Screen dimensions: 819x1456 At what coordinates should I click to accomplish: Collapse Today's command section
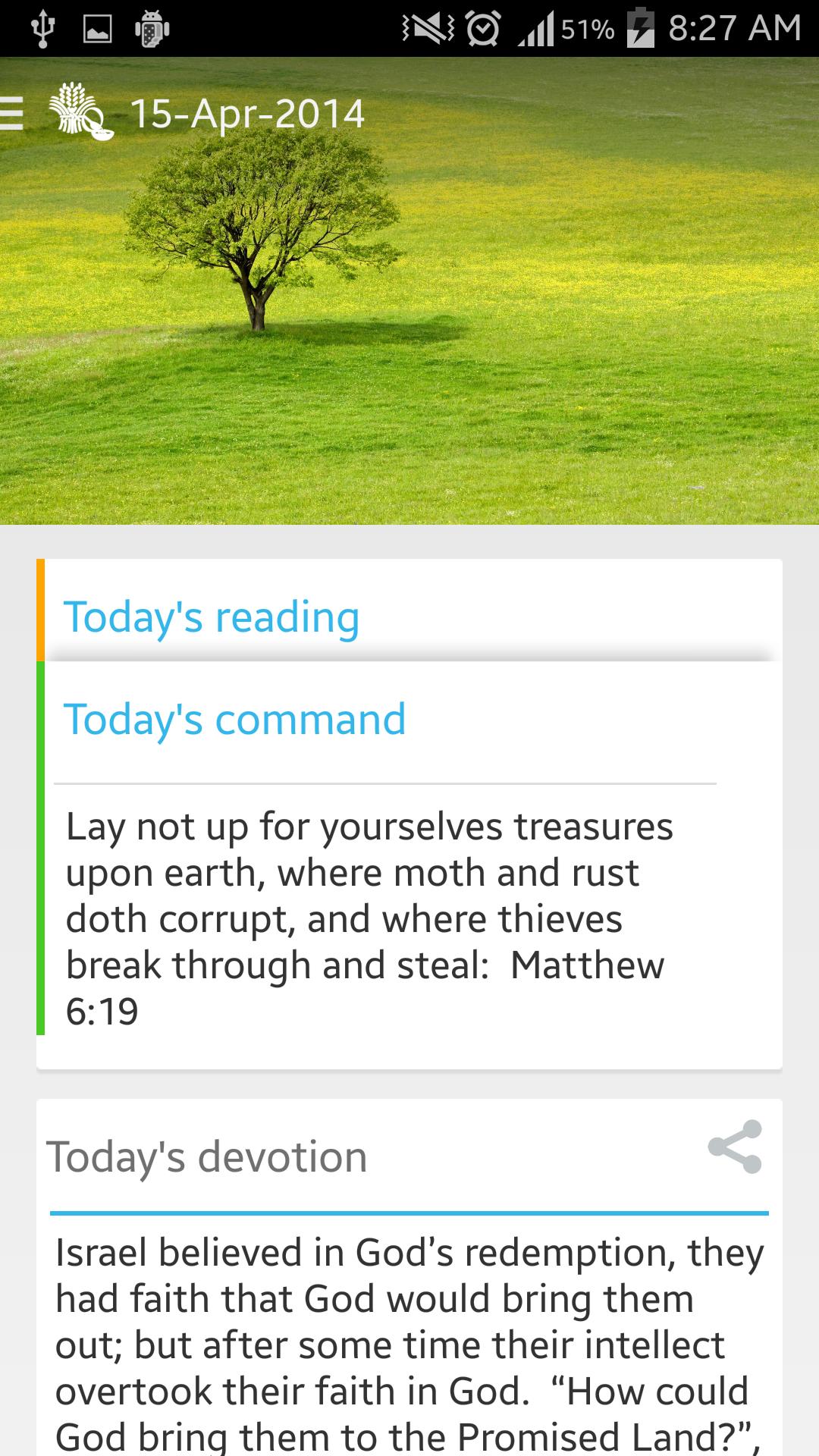click(234, 719)
